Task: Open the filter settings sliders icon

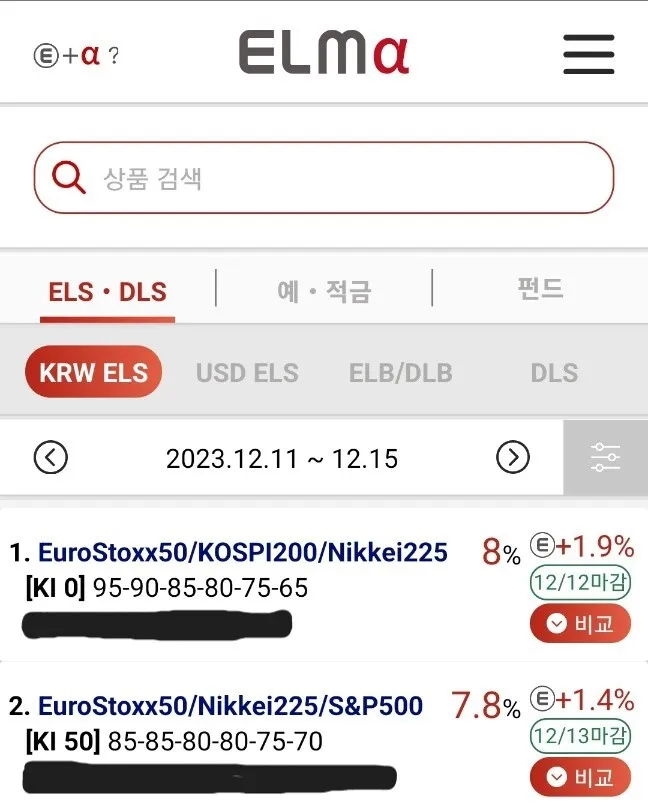Action: 605,458
